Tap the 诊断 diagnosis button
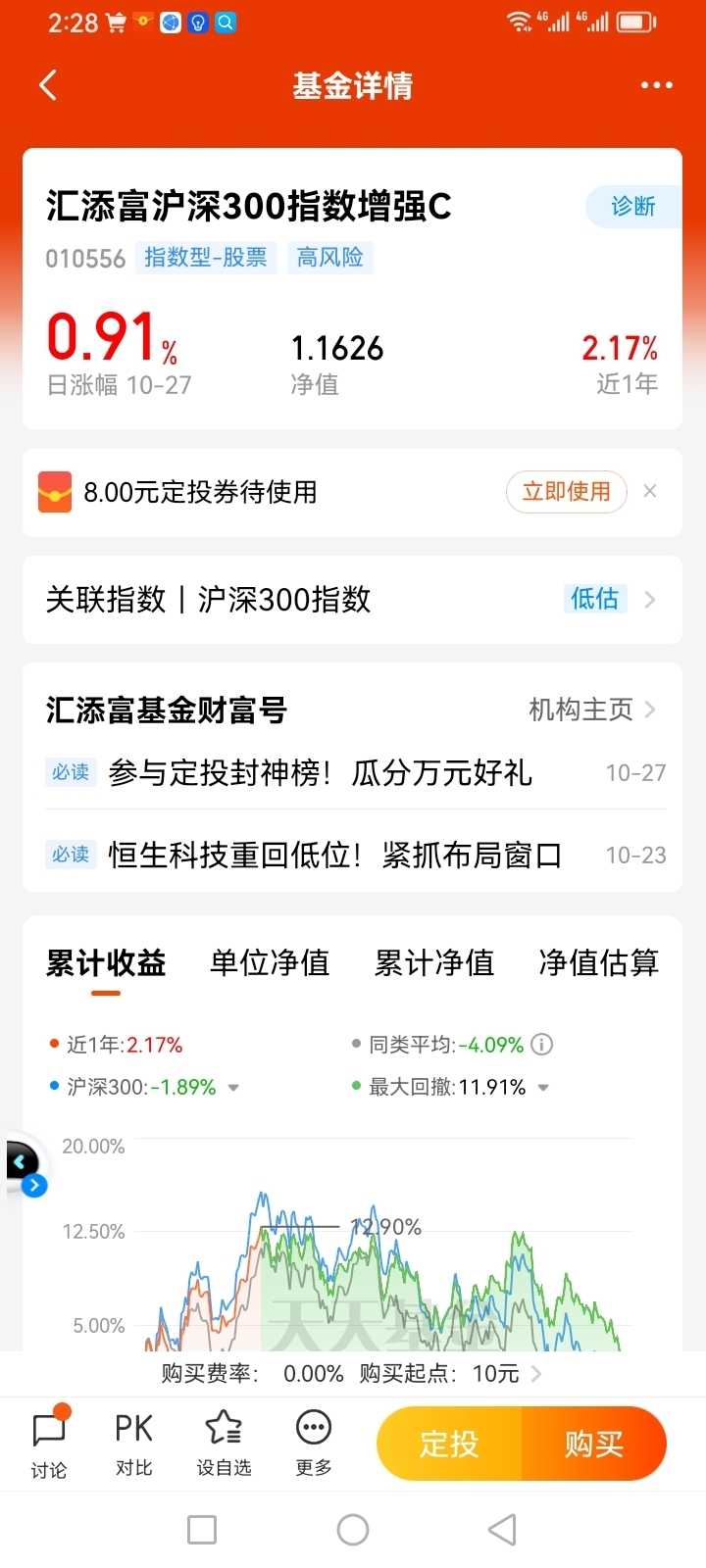Image resolution: width=706 pixels, height=1568 pixels. pyautogui.click(x=633, y=206)
